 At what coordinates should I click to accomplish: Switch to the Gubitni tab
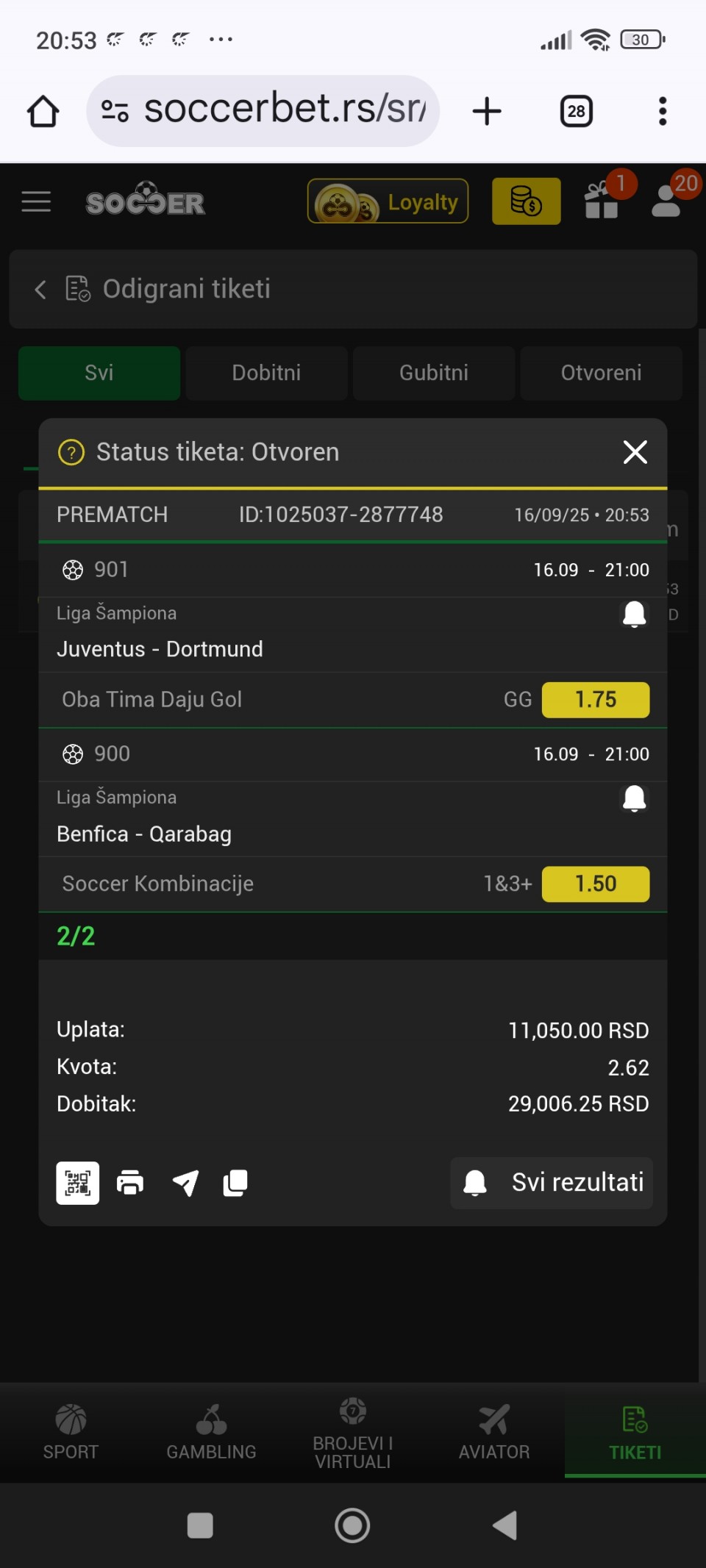tap(434, 373)
